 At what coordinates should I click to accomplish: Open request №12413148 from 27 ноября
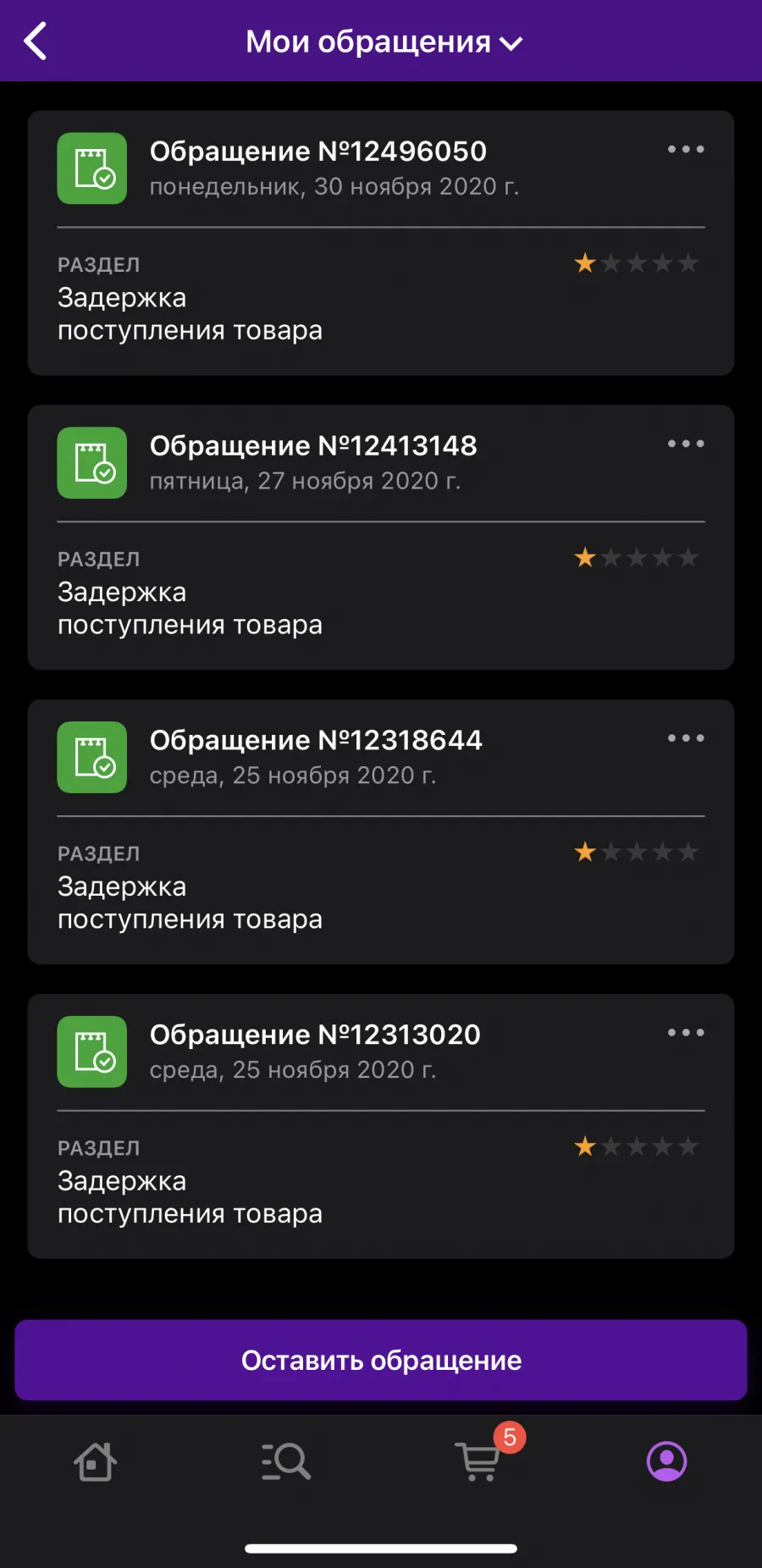pyautogui.click(x=381, y=538)
